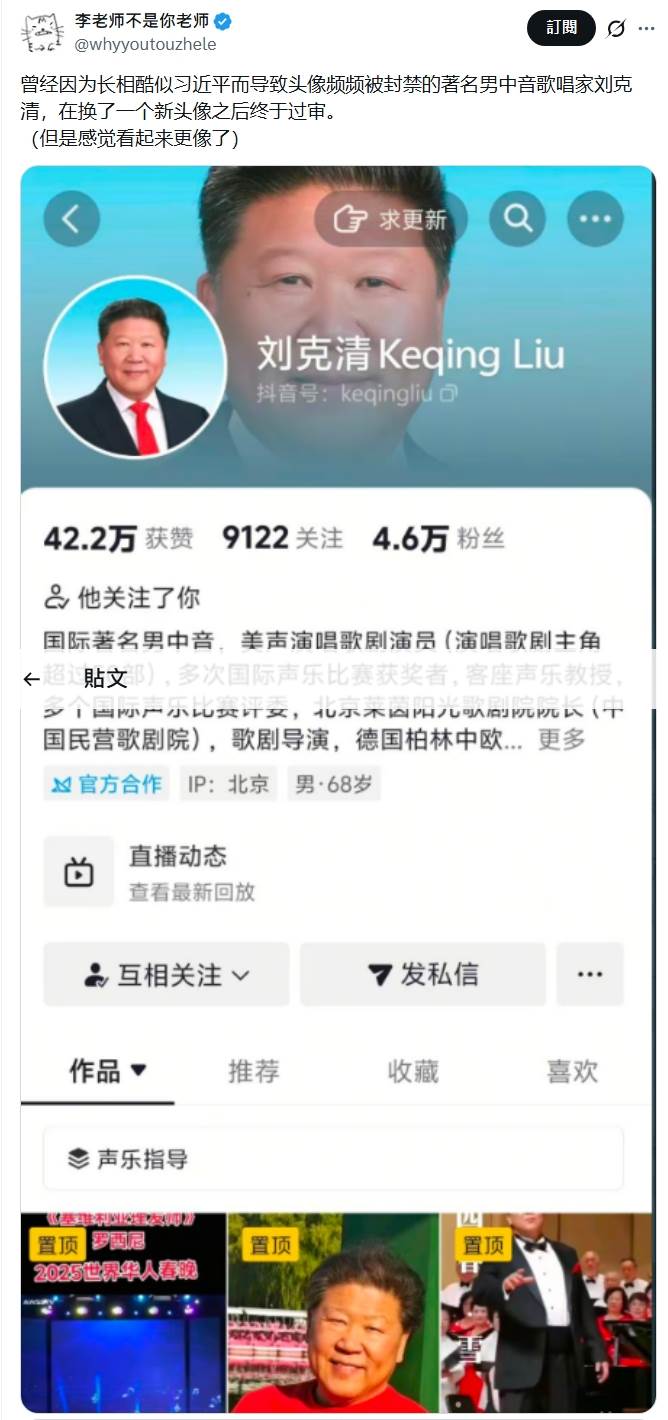Open the Grok icon beside 訂閱
The image size is (668, 1420).
point(616,28)
